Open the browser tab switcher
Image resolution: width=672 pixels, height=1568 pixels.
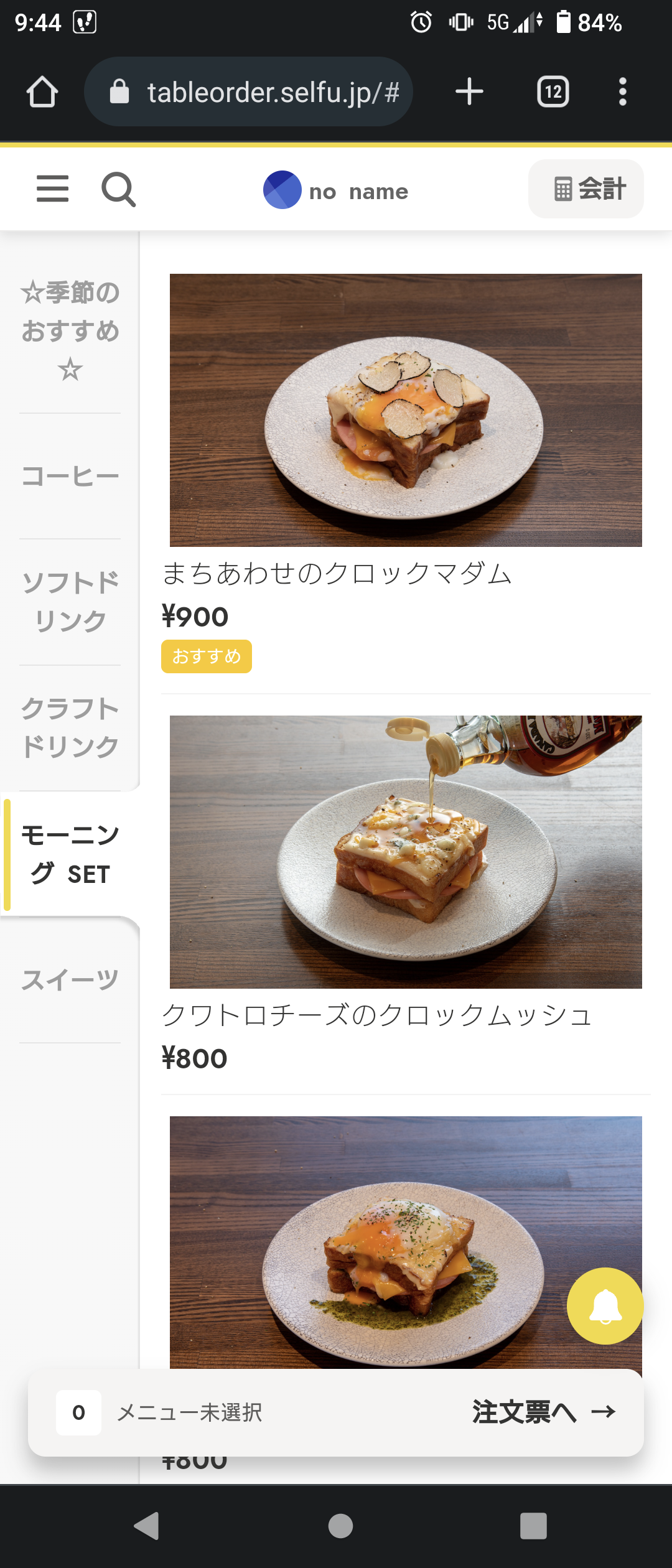click(x=553, y=92)
